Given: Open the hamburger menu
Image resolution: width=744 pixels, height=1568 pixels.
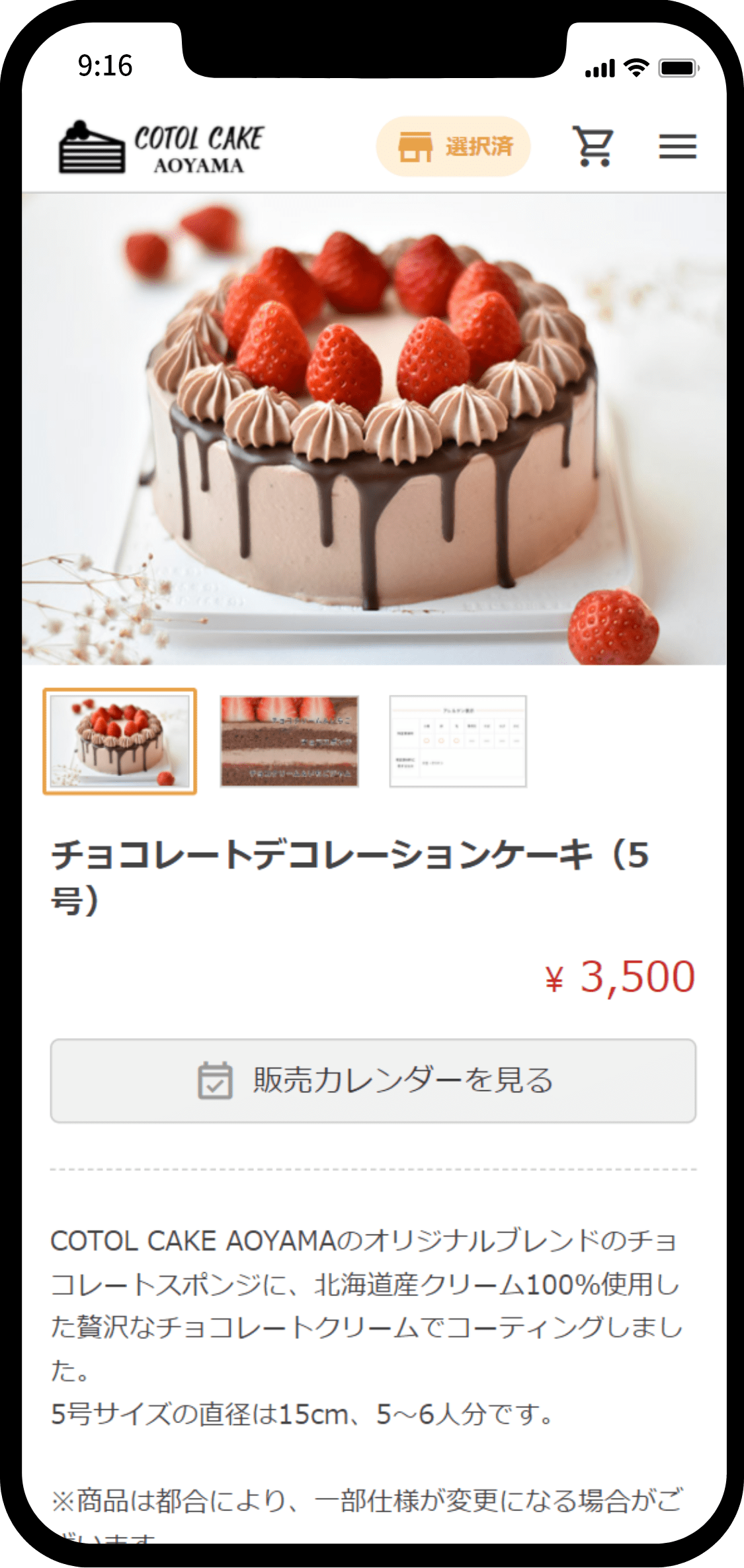Looking at the screenshot, I should click(x=677, y=146).
